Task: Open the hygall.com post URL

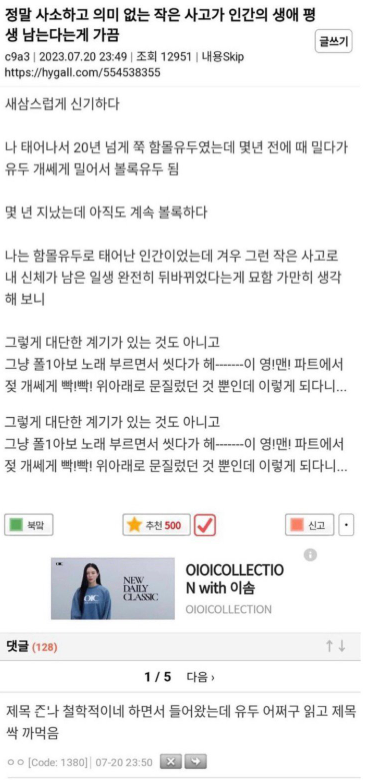Action: click(x=82, y=72)
